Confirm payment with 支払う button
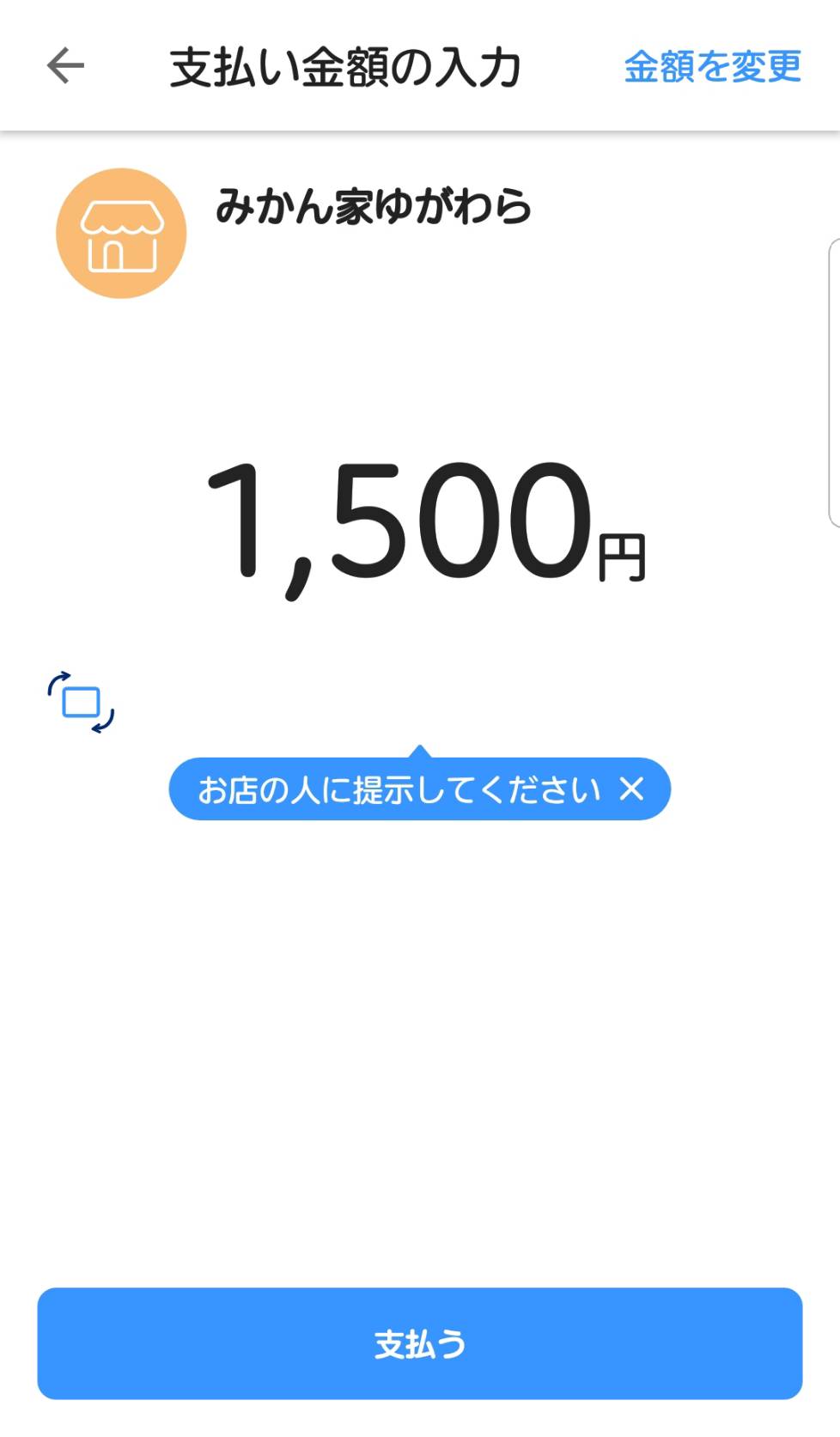This screenshot has width=840, height=1437. pyautogui.click(x=419, y=1343)
